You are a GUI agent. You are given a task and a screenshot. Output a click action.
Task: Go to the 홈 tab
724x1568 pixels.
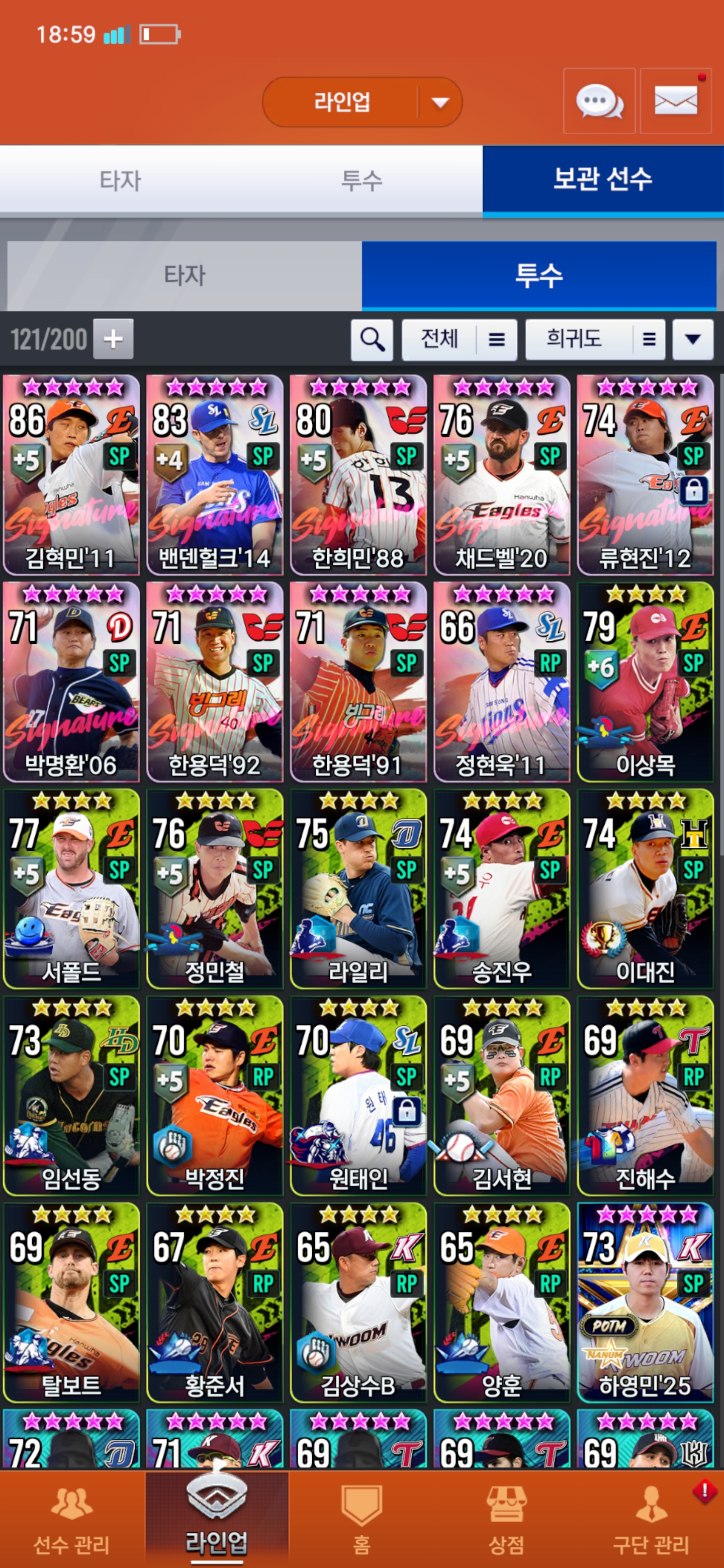coord(361,1520)
